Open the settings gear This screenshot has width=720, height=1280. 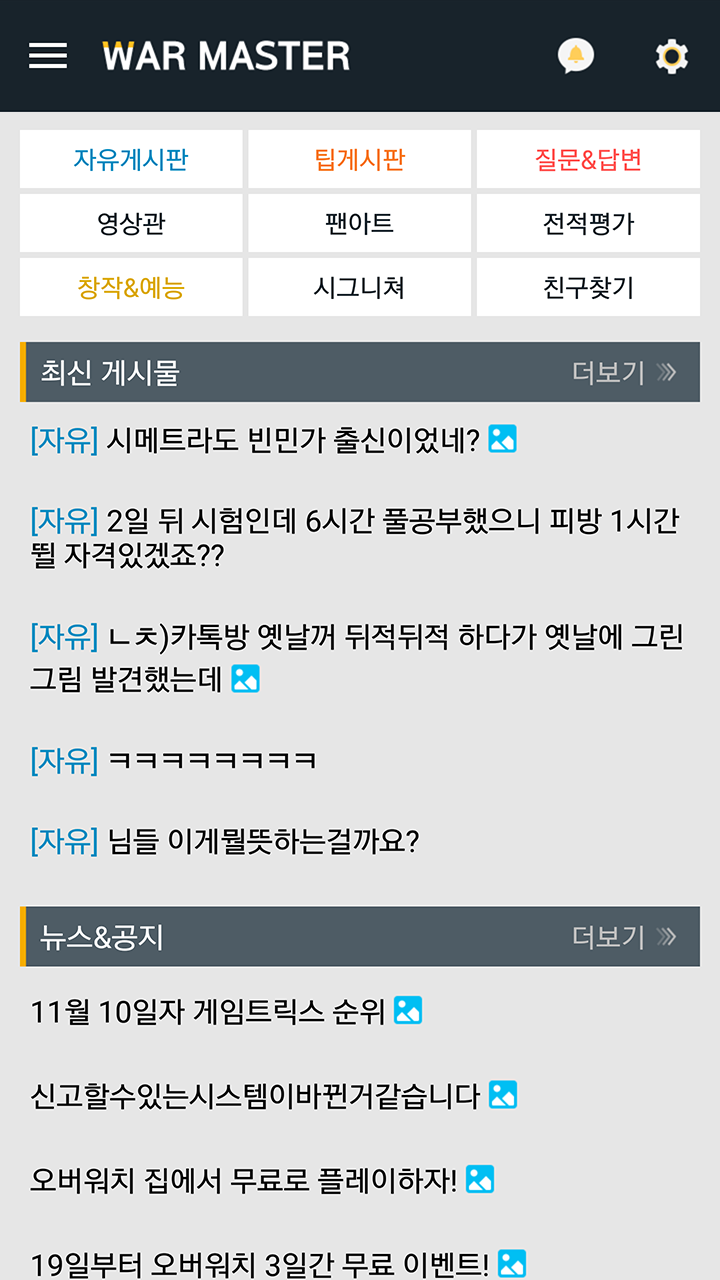coord(671,56)
